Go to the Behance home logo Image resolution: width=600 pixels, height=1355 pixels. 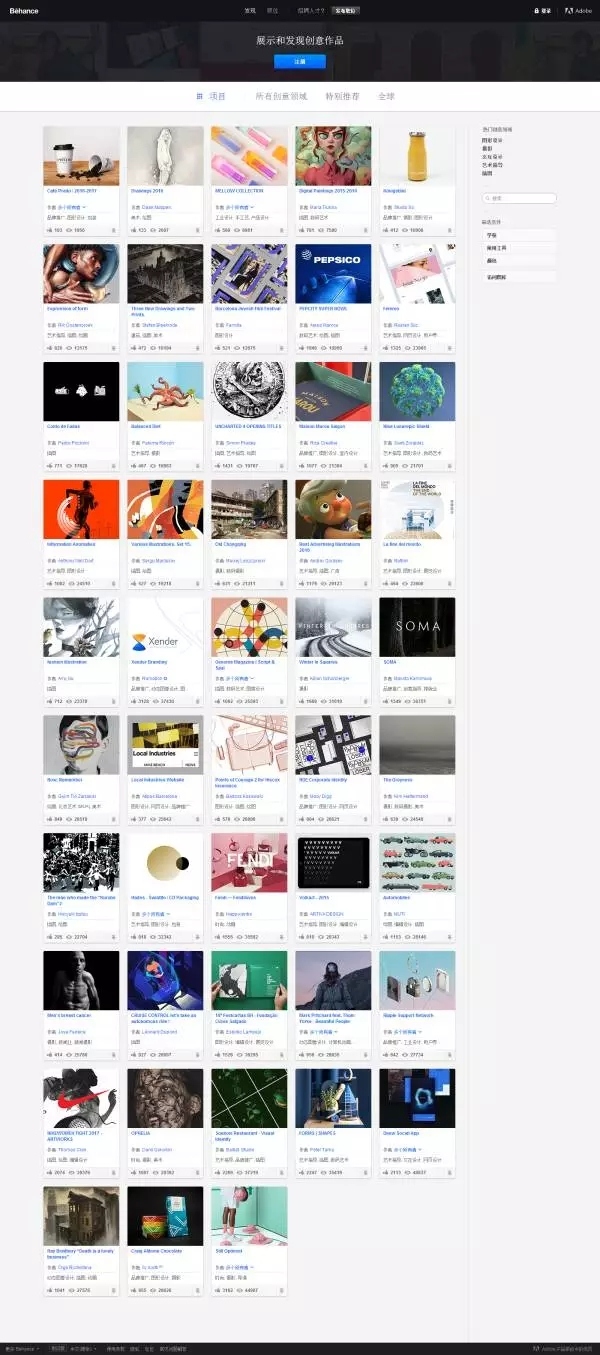coord(23,10)
